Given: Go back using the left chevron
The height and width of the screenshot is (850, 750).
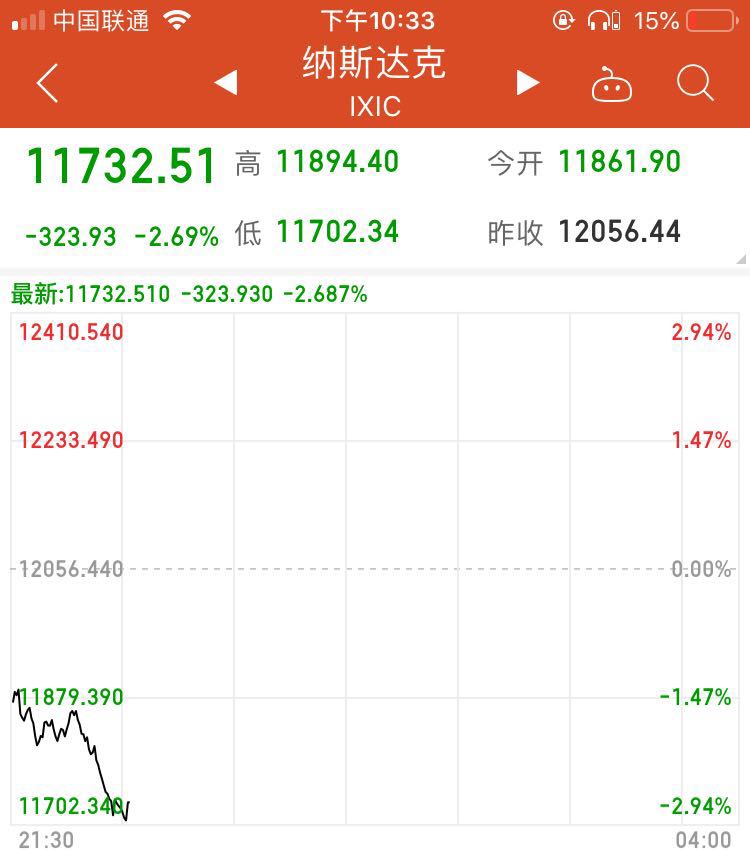Looking at the screenshot, I should (47, 84).
